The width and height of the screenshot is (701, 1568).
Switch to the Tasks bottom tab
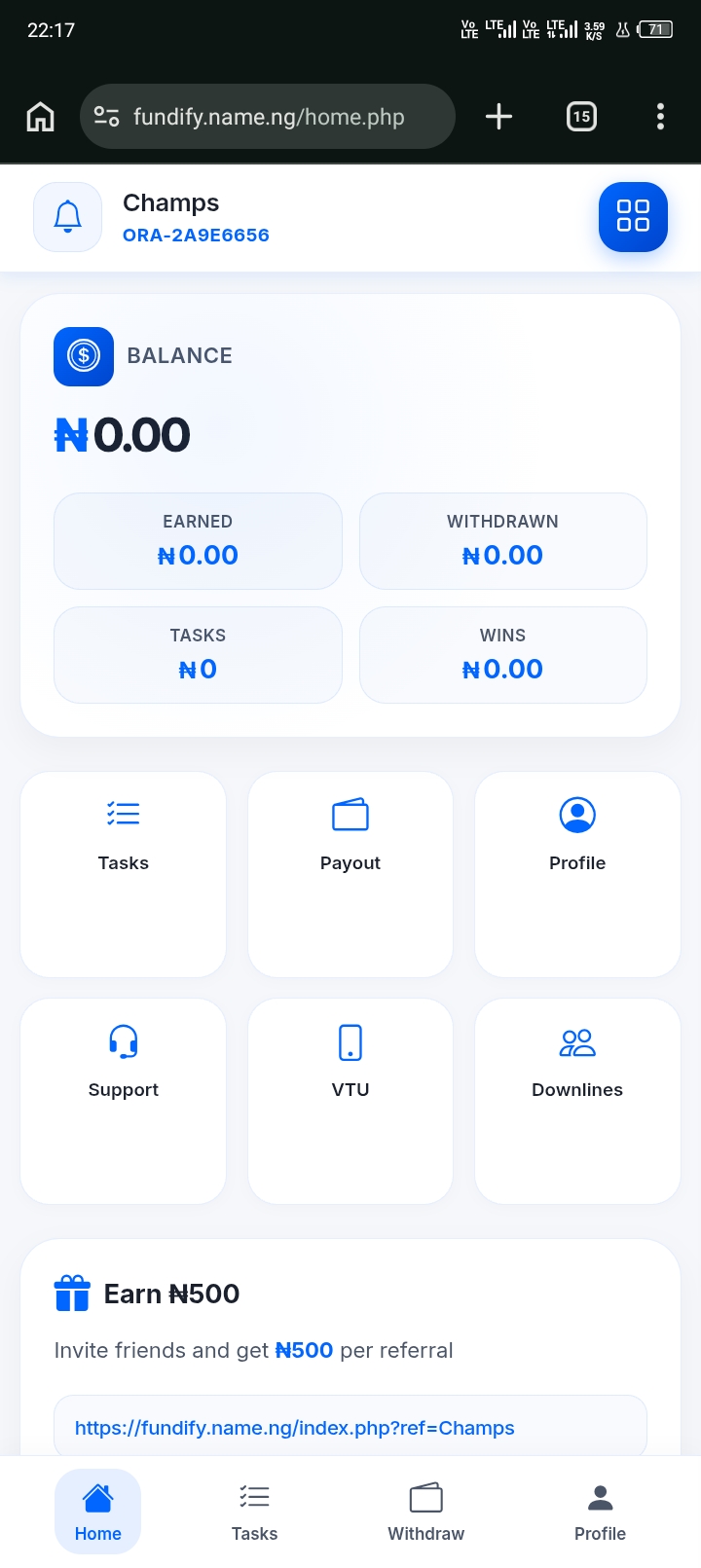point(254,1512)
